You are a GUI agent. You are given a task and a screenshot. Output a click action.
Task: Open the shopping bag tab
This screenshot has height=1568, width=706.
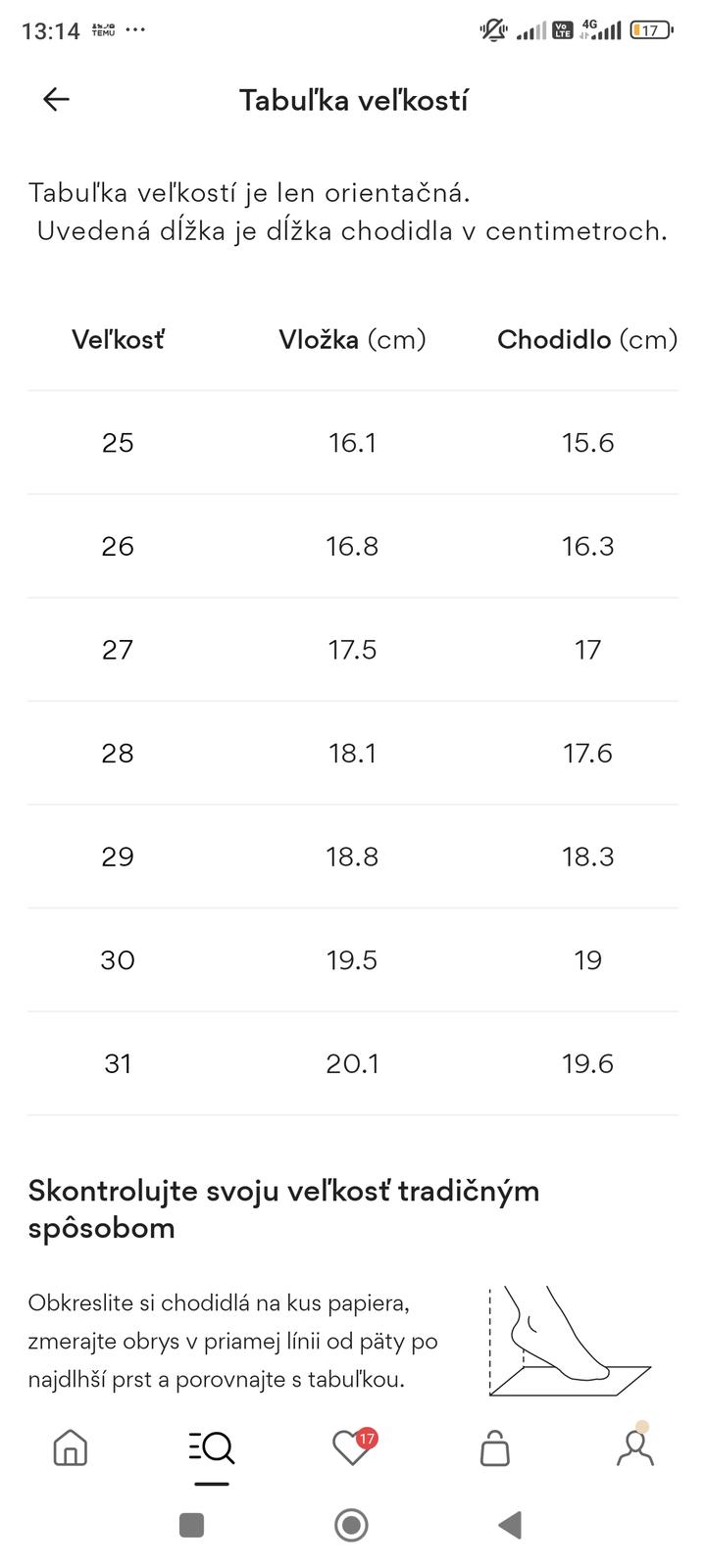495,1448
